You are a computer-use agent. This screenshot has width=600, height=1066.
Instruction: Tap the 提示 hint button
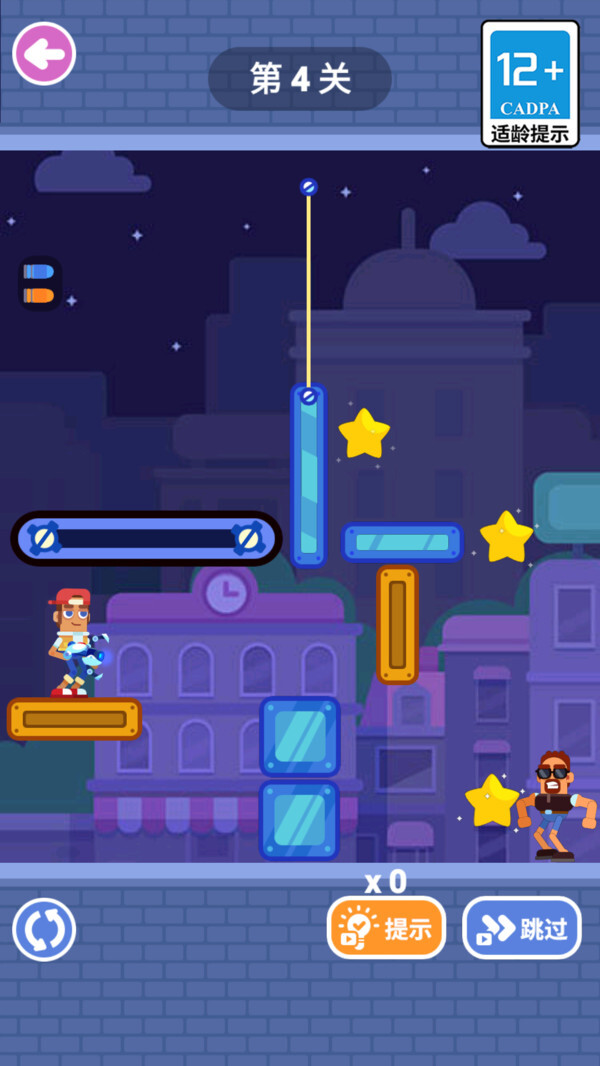[386, 928]
